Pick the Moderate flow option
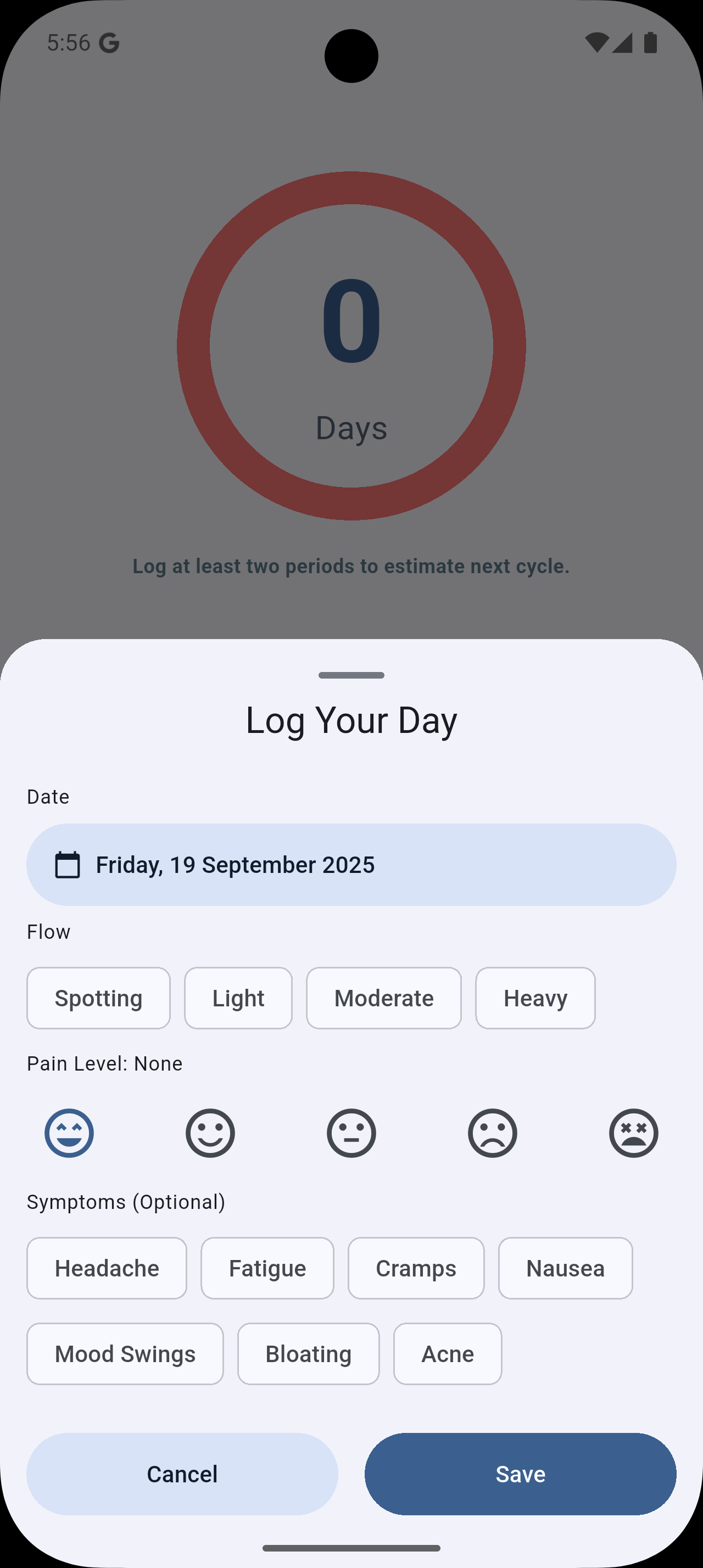 [383, 998]
